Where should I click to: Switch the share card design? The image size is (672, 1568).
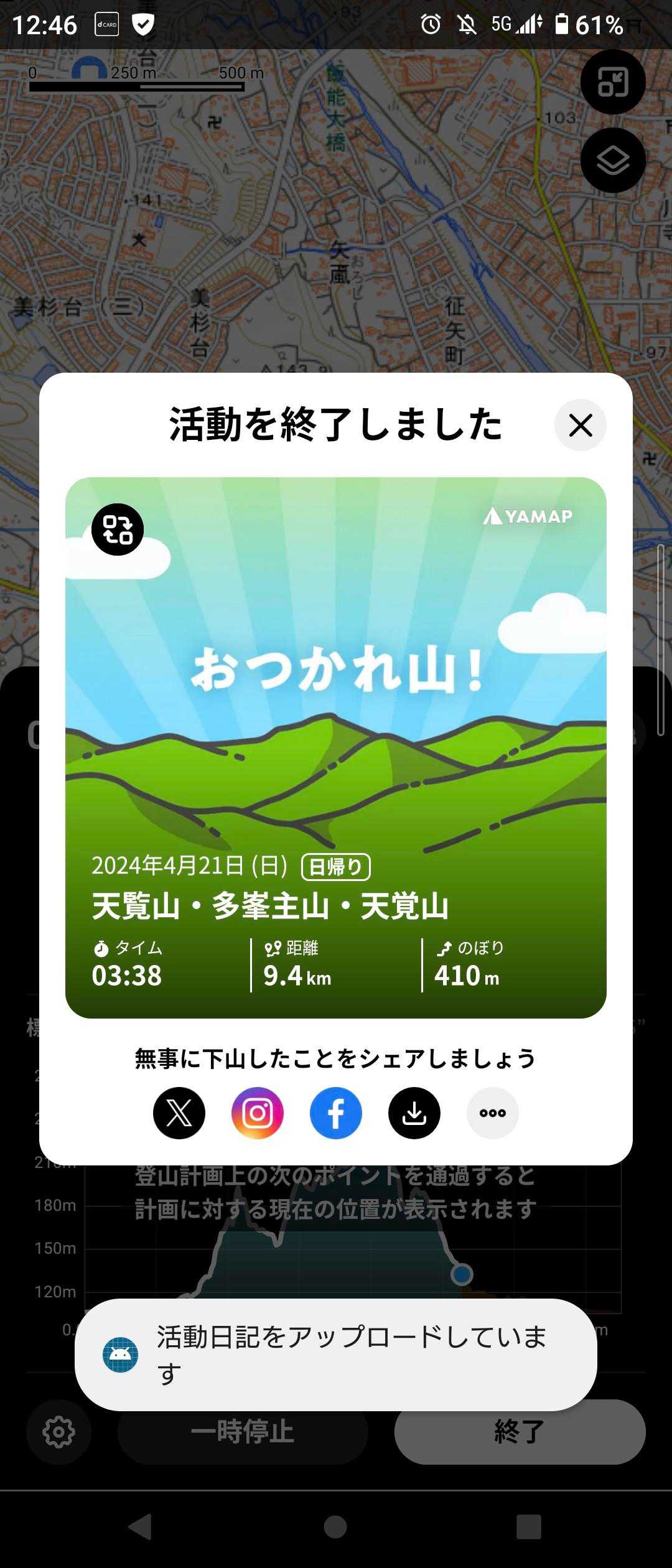tap(118, 530)
